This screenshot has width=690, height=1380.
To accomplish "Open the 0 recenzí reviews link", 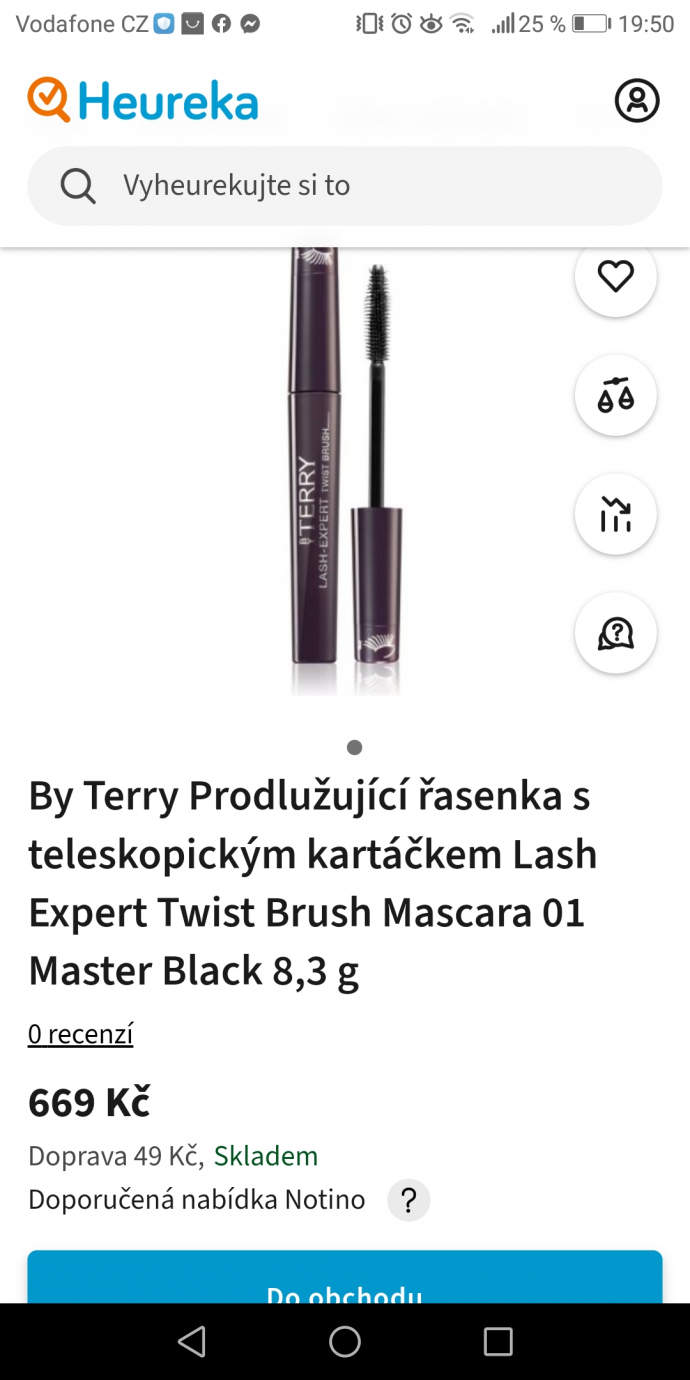I will [80, 1034].
